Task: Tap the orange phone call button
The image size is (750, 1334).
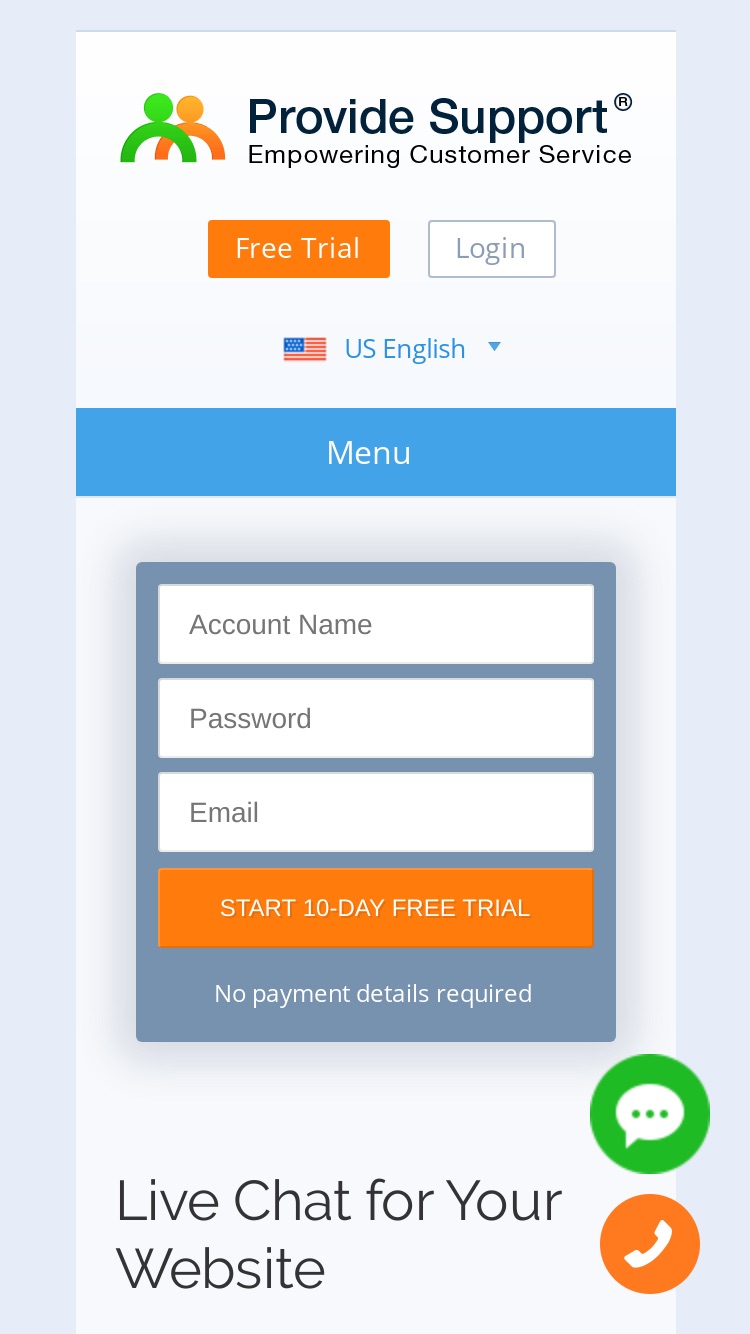Action: pyautogui.click(x=650, y=1244)
